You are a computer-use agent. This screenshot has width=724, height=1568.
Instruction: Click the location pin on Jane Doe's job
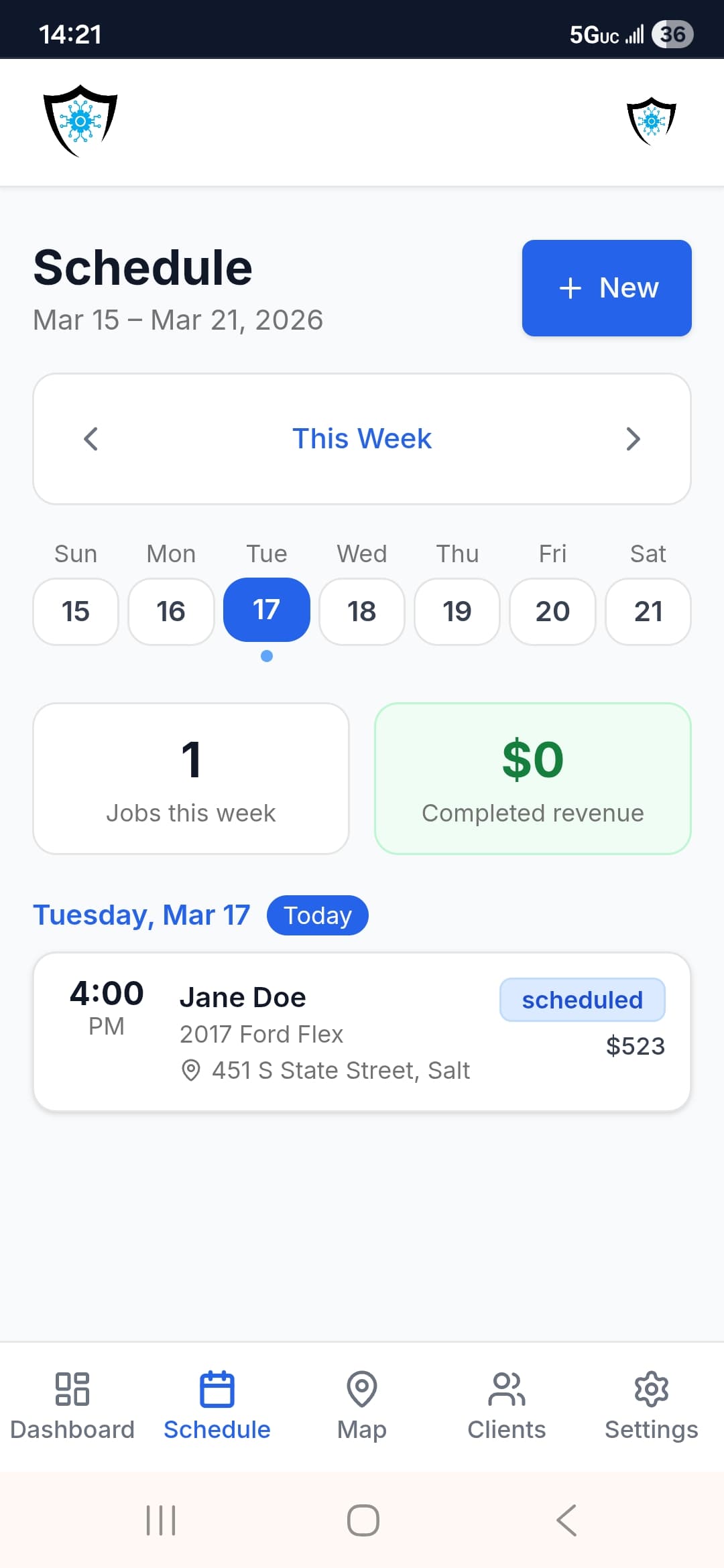coord(192,1069)
